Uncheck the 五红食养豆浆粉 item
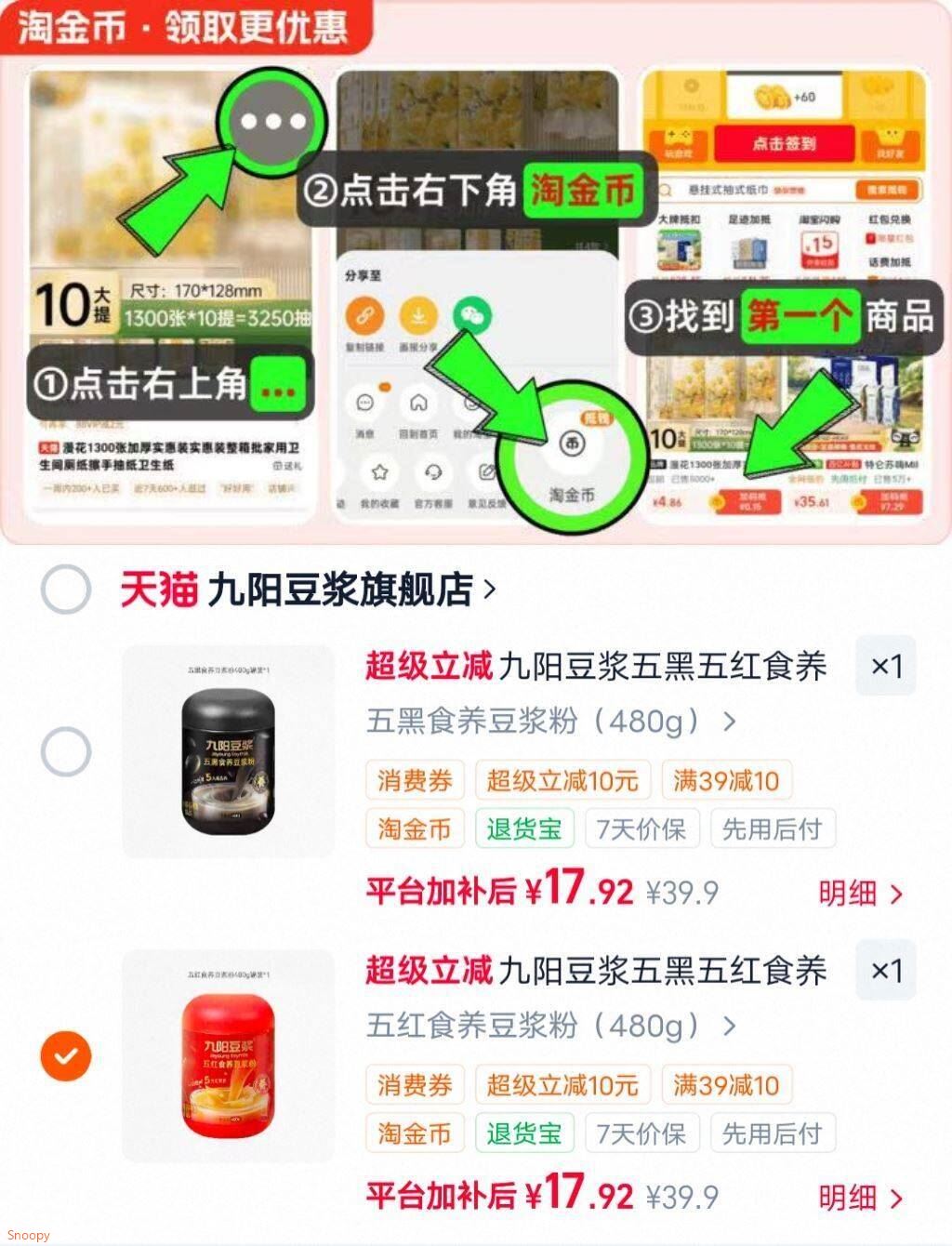Image resolution: width=952 pixels, height=1246 pixels. point(66,1055)
